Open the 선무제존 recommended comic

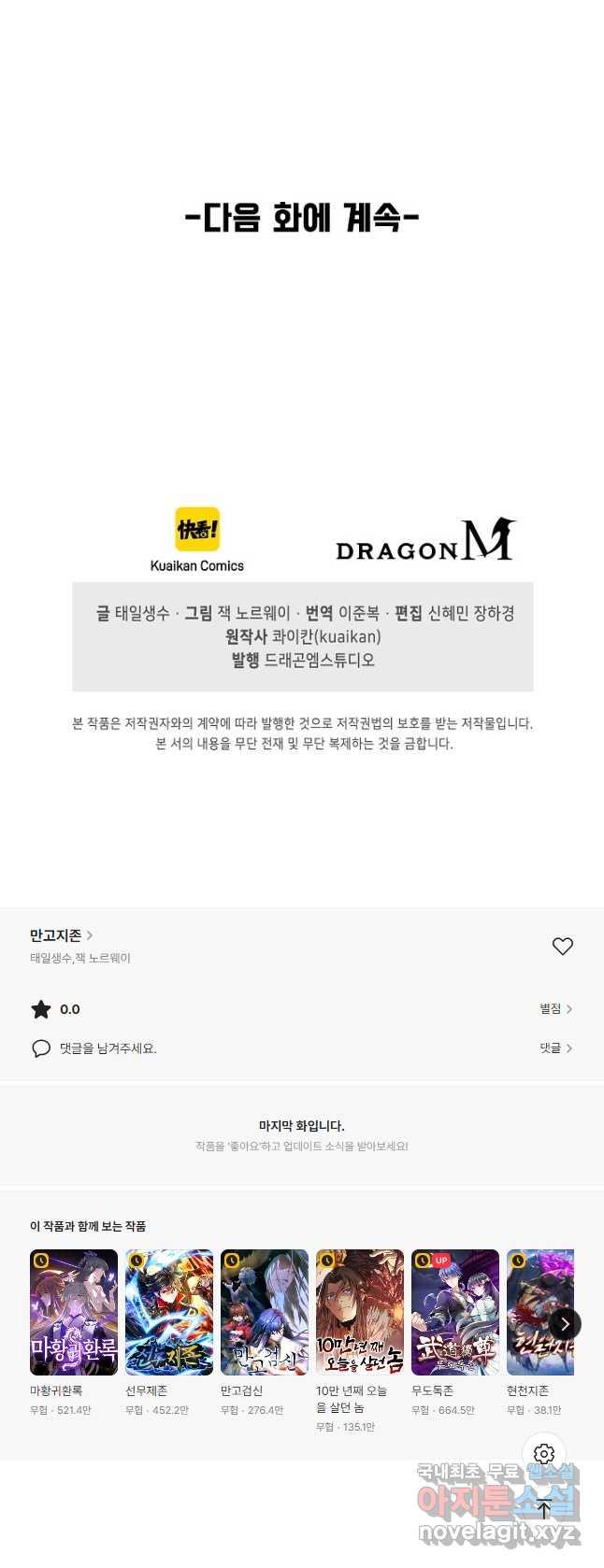coord(169,1312)
